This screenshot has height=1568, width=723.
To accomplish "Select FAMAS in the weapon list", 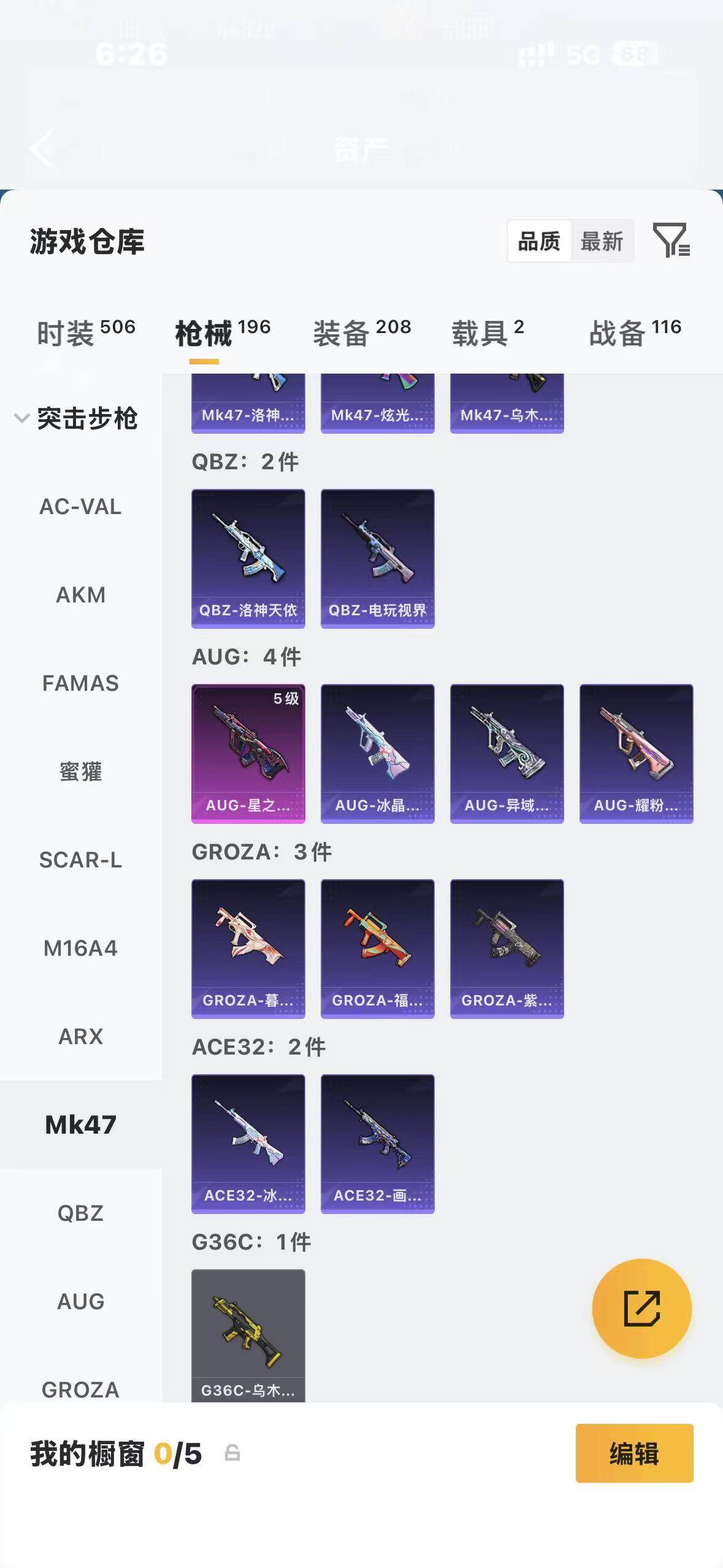I will (x=80, y=683).
